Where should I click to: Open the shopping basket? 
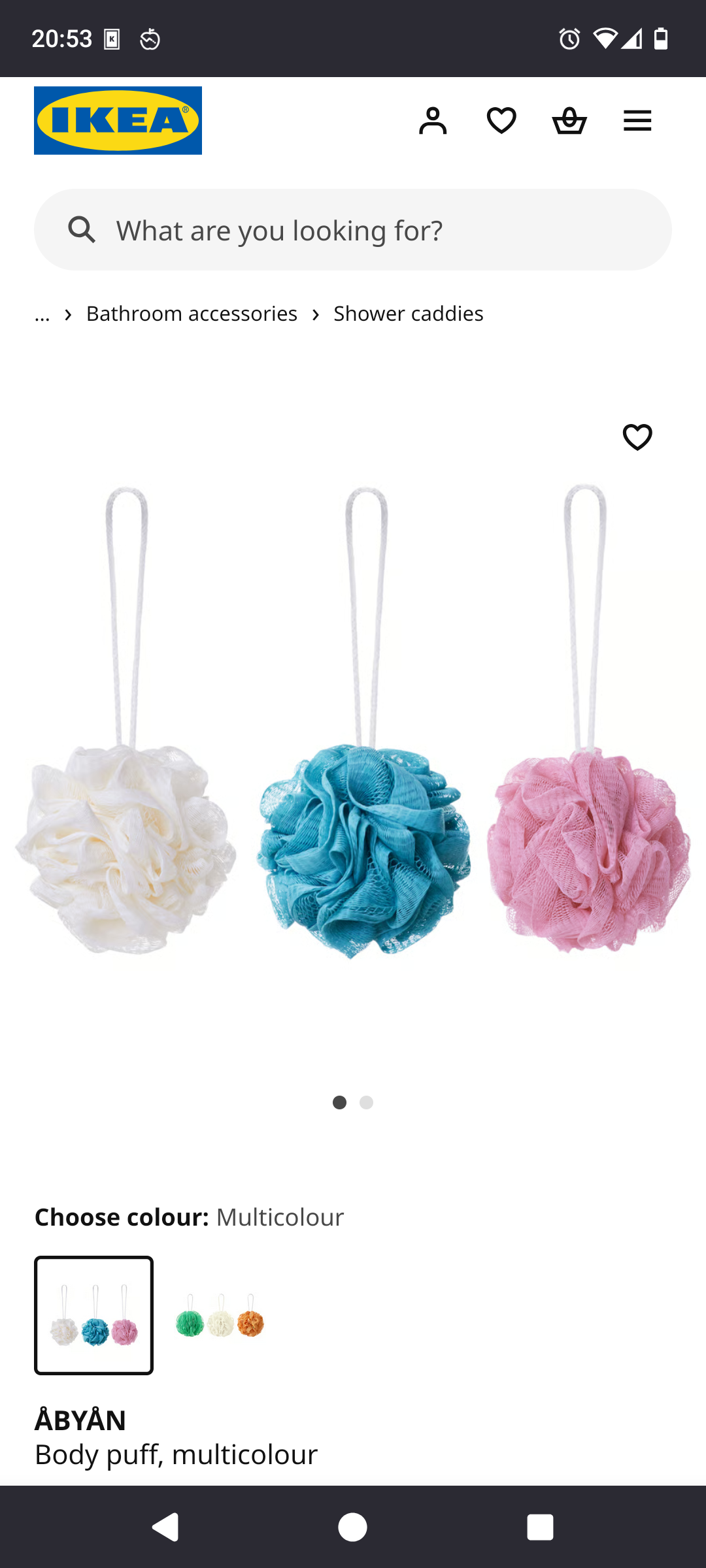point(569,121)
